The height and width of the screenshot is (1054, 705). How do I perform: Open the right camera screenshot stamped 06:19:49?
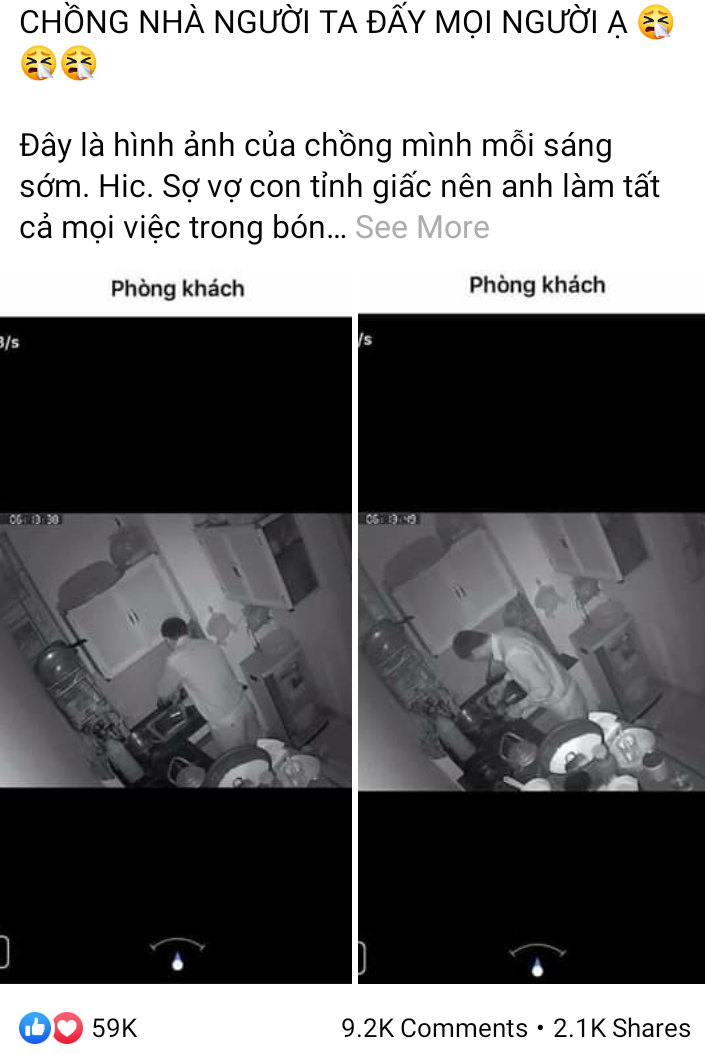click(531, 640)
